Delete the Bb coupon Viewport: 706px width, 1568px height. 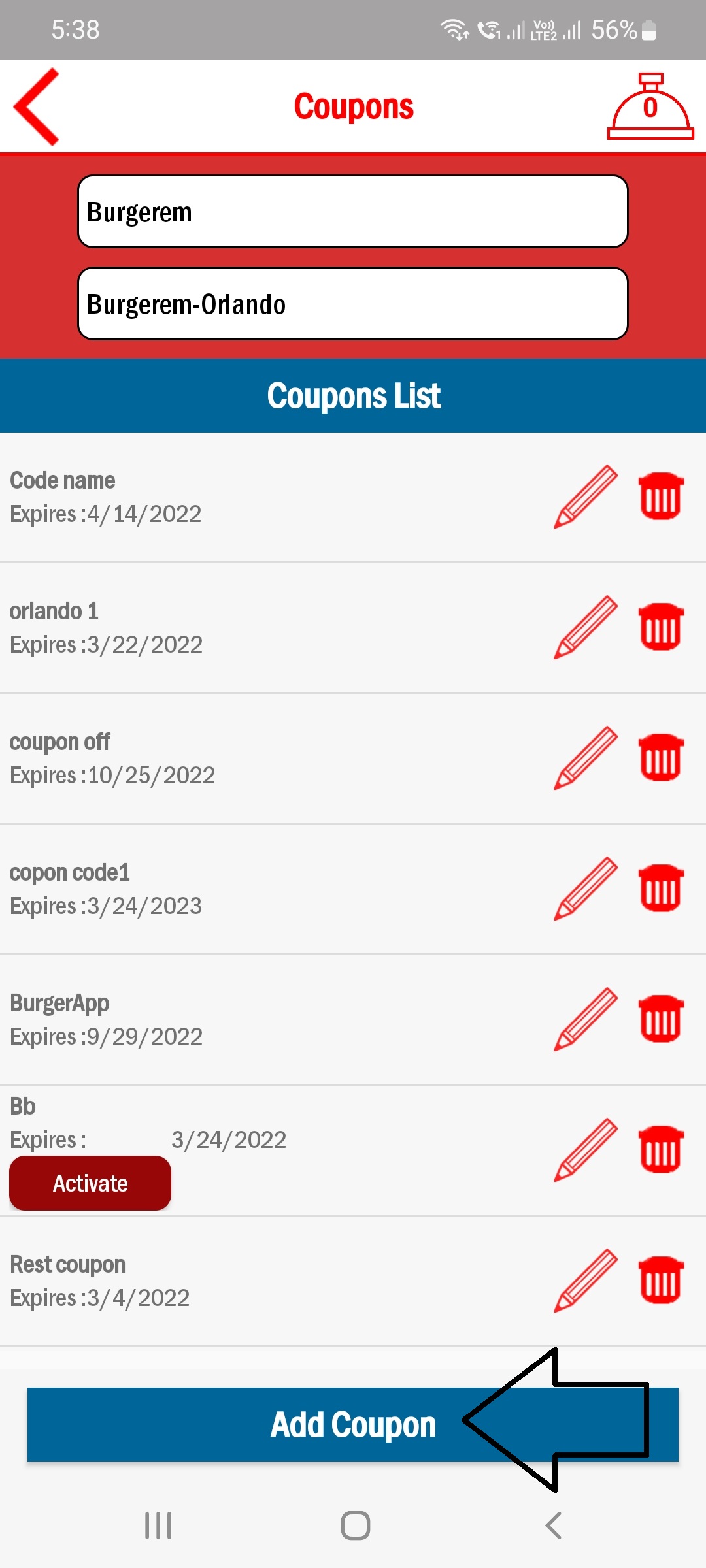point(660,1150)
